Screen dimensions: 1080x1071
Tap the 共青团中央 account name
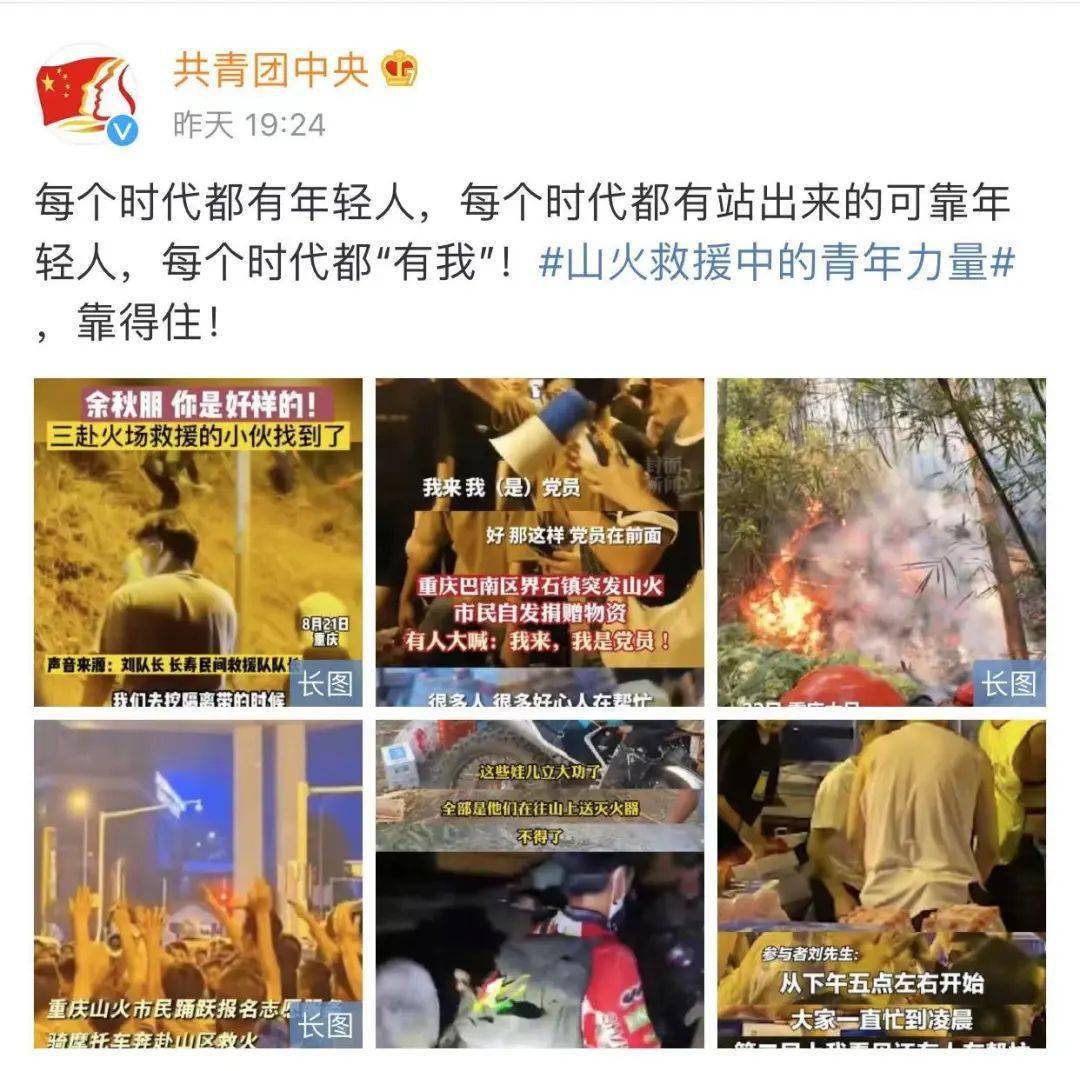click(x=271, y=69)
